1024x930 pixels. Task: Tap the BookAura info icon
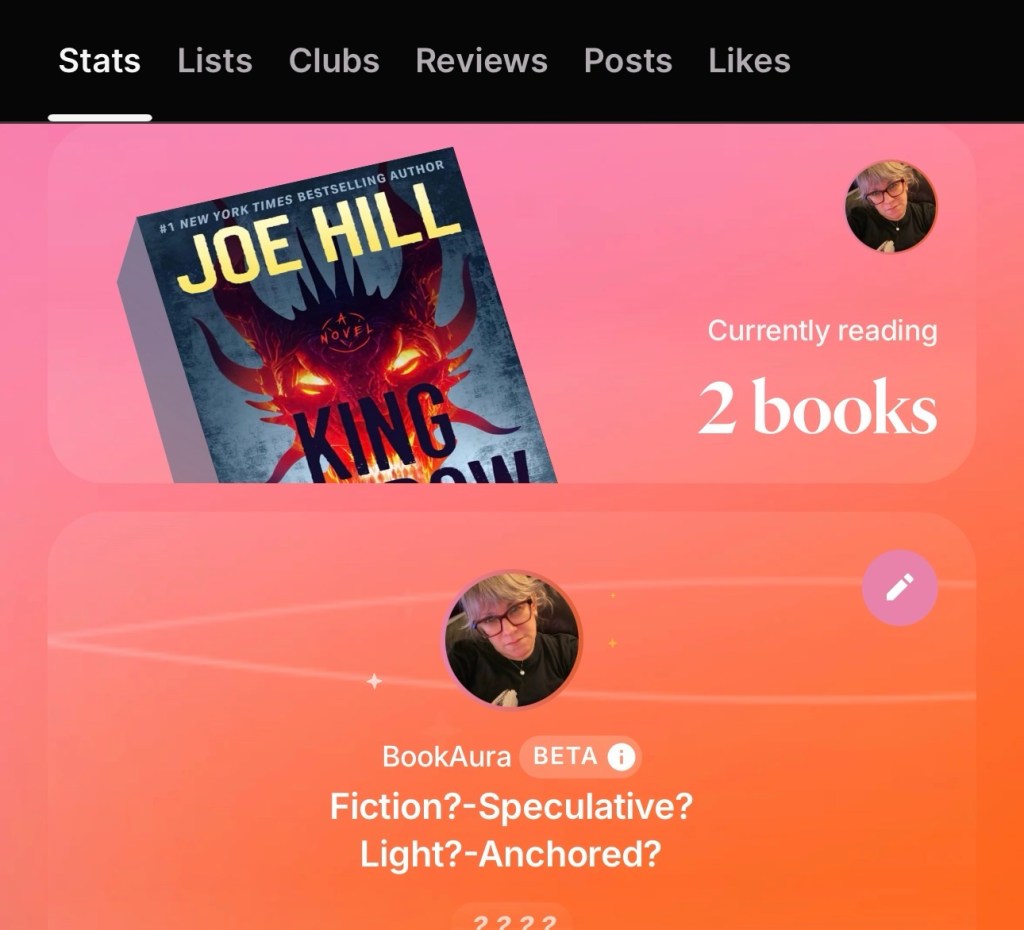[621, 757]
